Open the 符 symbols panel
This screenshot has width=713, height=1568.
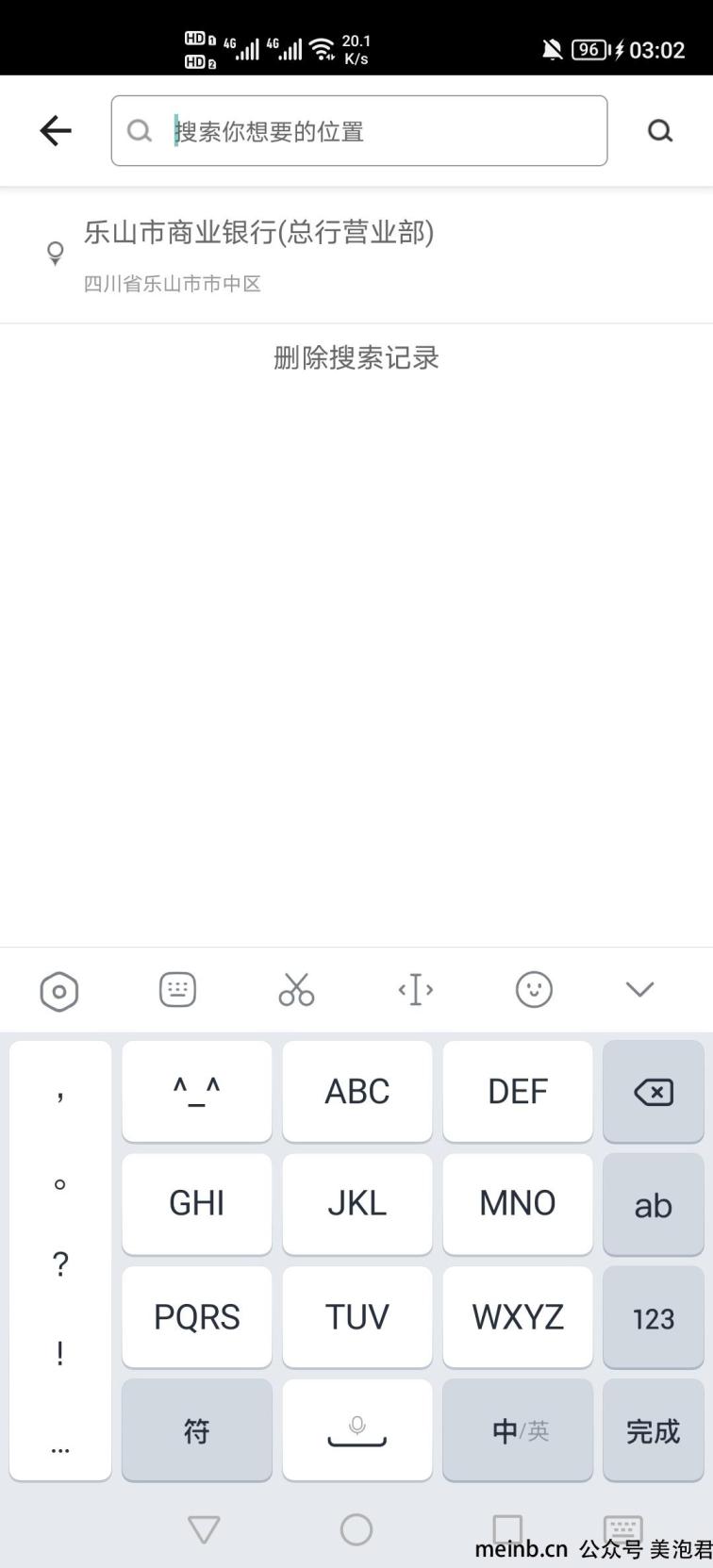[197, 1430]
